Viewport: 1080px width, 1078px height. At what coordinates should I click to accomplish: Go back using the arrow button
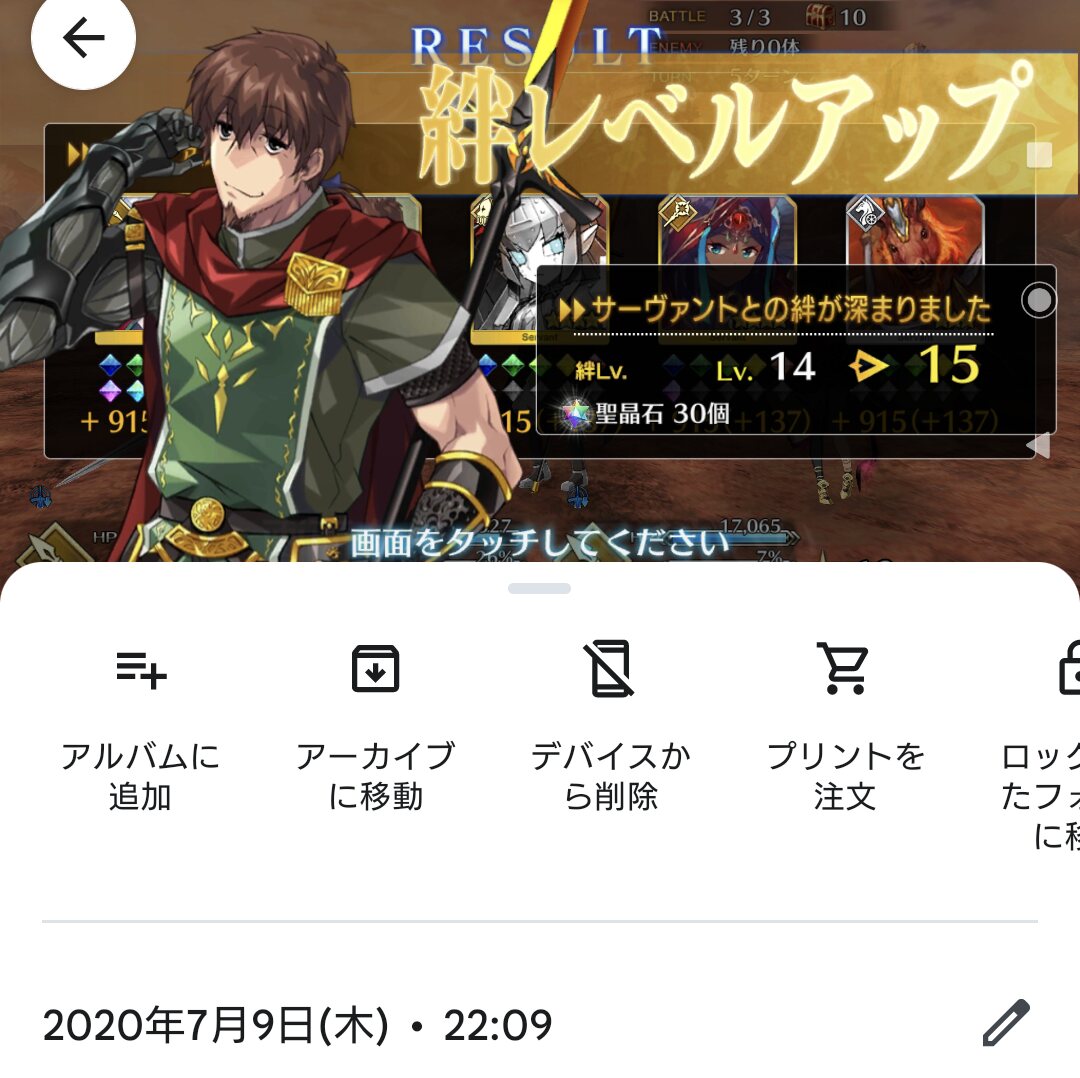click(x=83, y=38)
